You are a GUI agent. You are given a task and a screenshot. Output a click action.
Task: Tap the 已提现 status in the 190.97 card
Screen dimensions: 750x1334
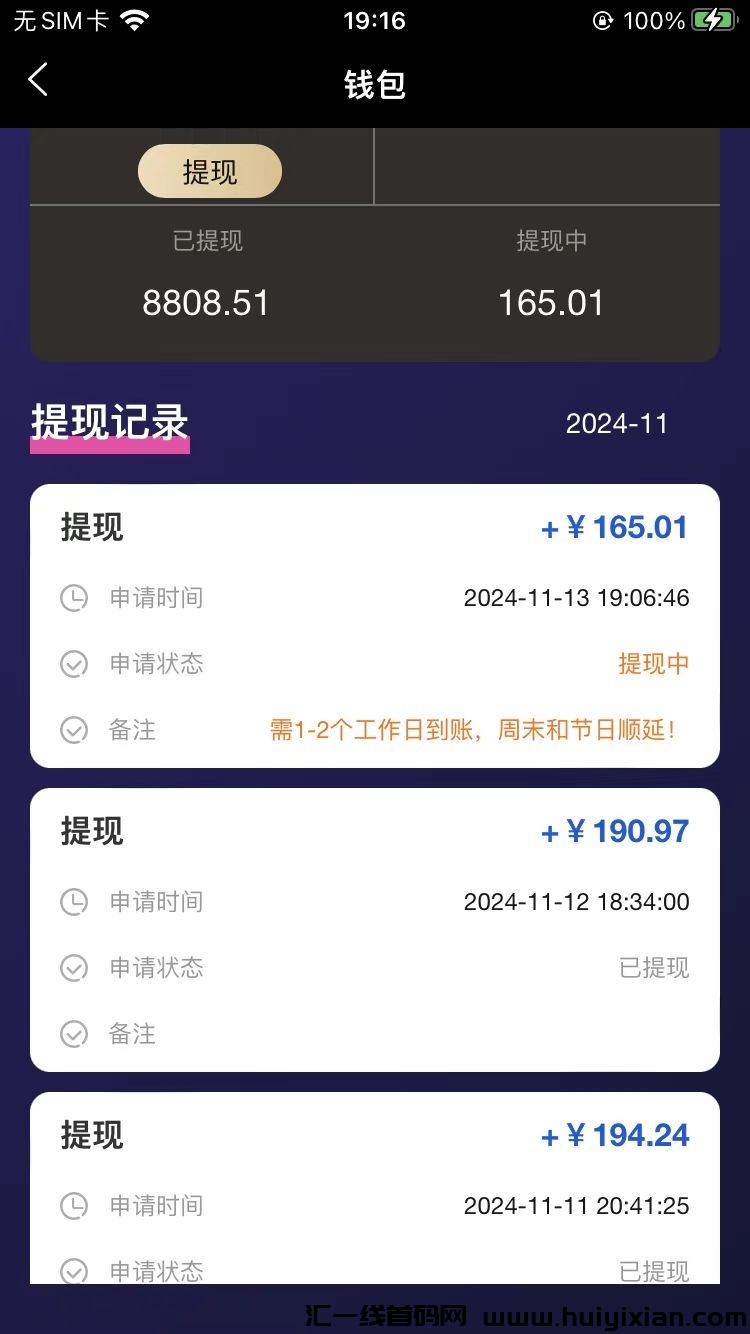click(653, 968)
